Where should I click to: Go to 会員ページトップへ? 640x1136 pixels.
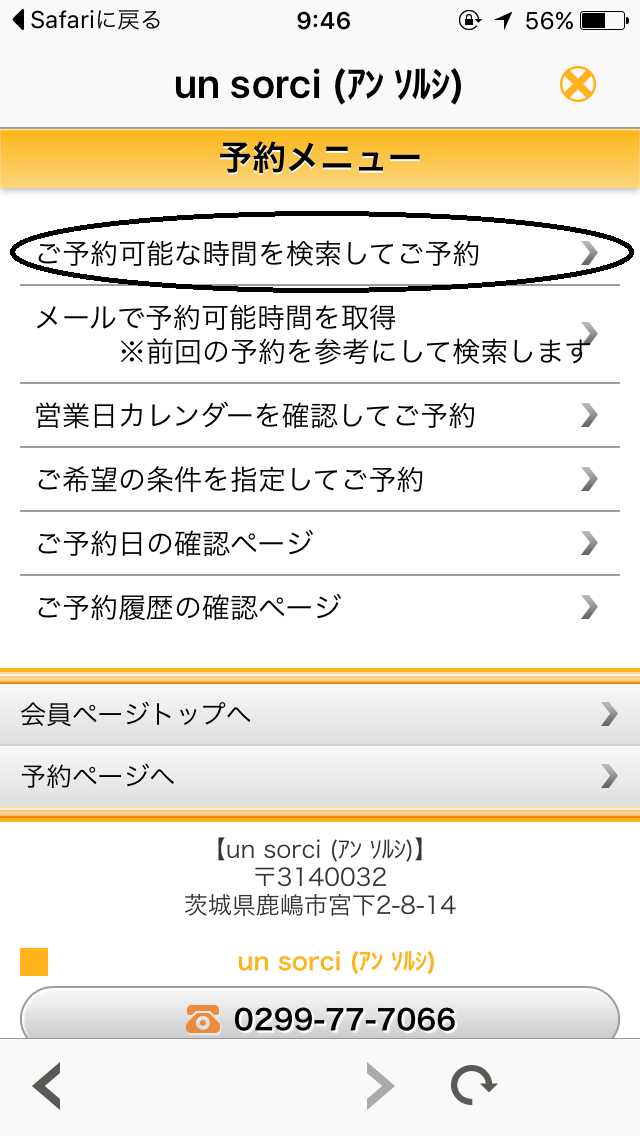(318, 714)
